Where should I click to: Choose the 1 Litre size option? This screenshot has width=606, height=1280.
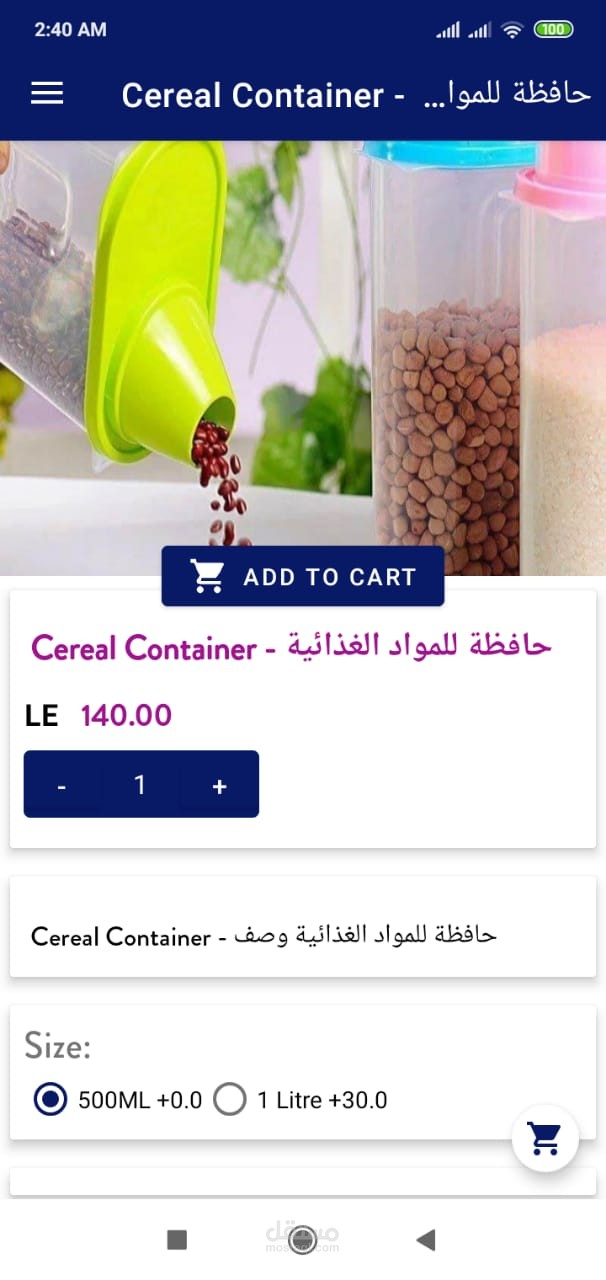(230, 1100)
